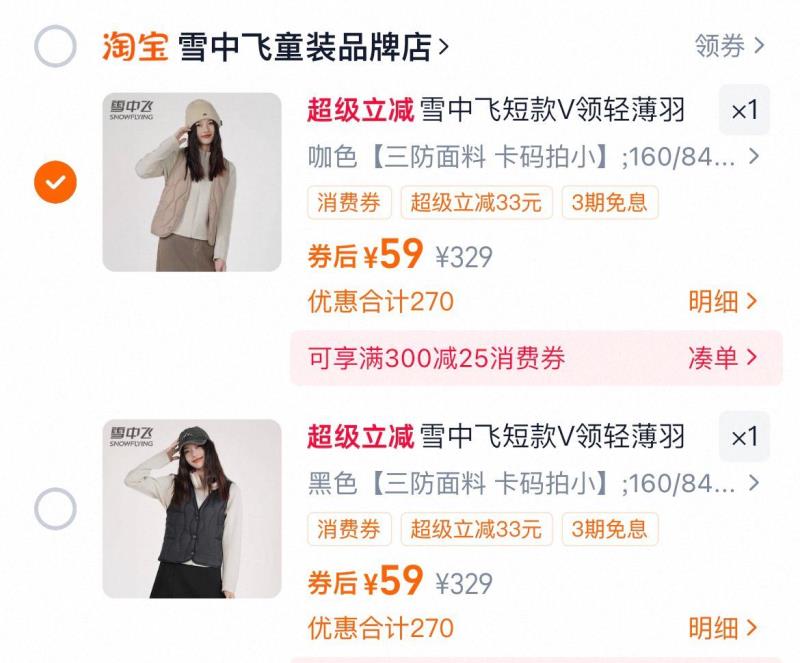Screen dimensions: 800x663
Task: Open the 黑色 vest product image
Action: (192, 509)
